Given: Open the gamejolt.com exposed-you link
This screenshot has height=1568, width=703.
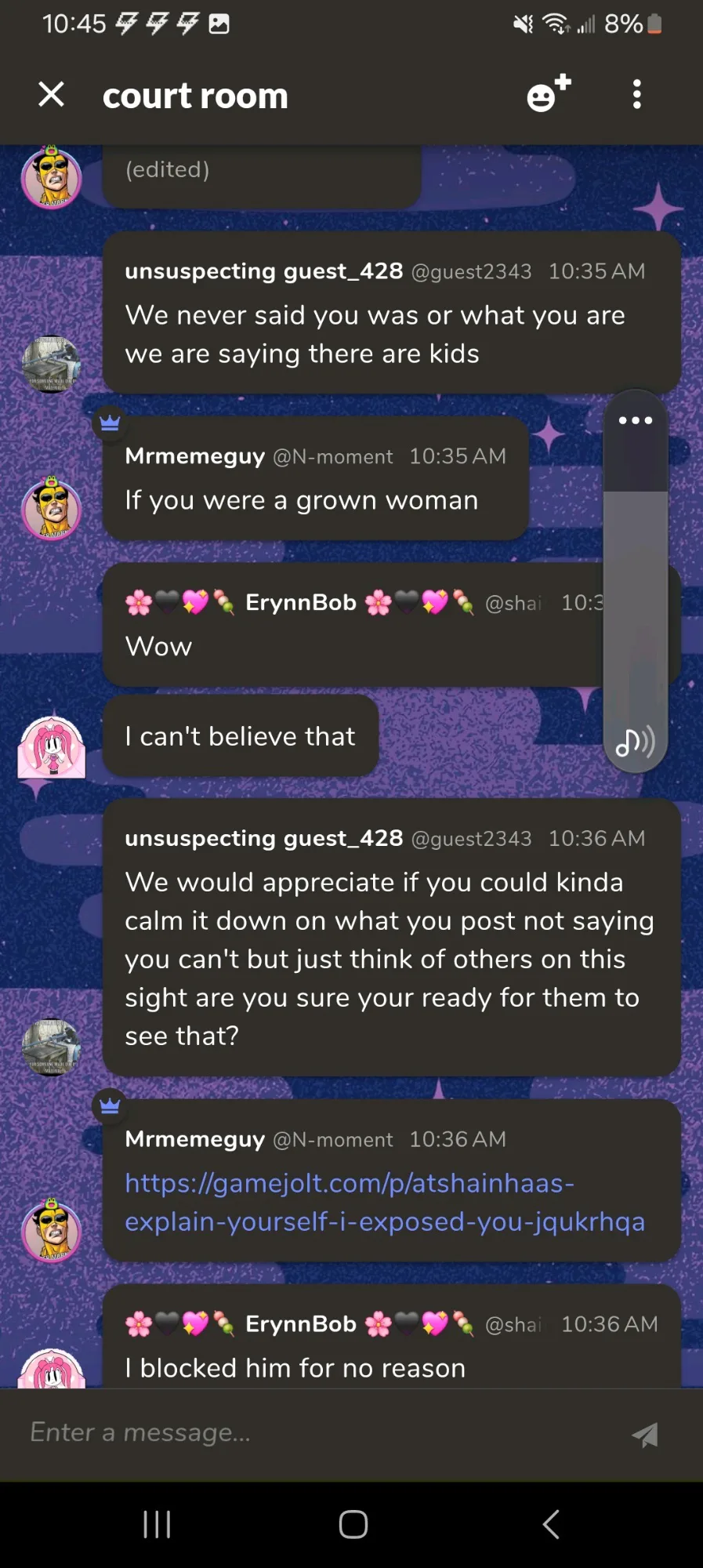Looking at the screenshot, I should (x=385, y=1202).
